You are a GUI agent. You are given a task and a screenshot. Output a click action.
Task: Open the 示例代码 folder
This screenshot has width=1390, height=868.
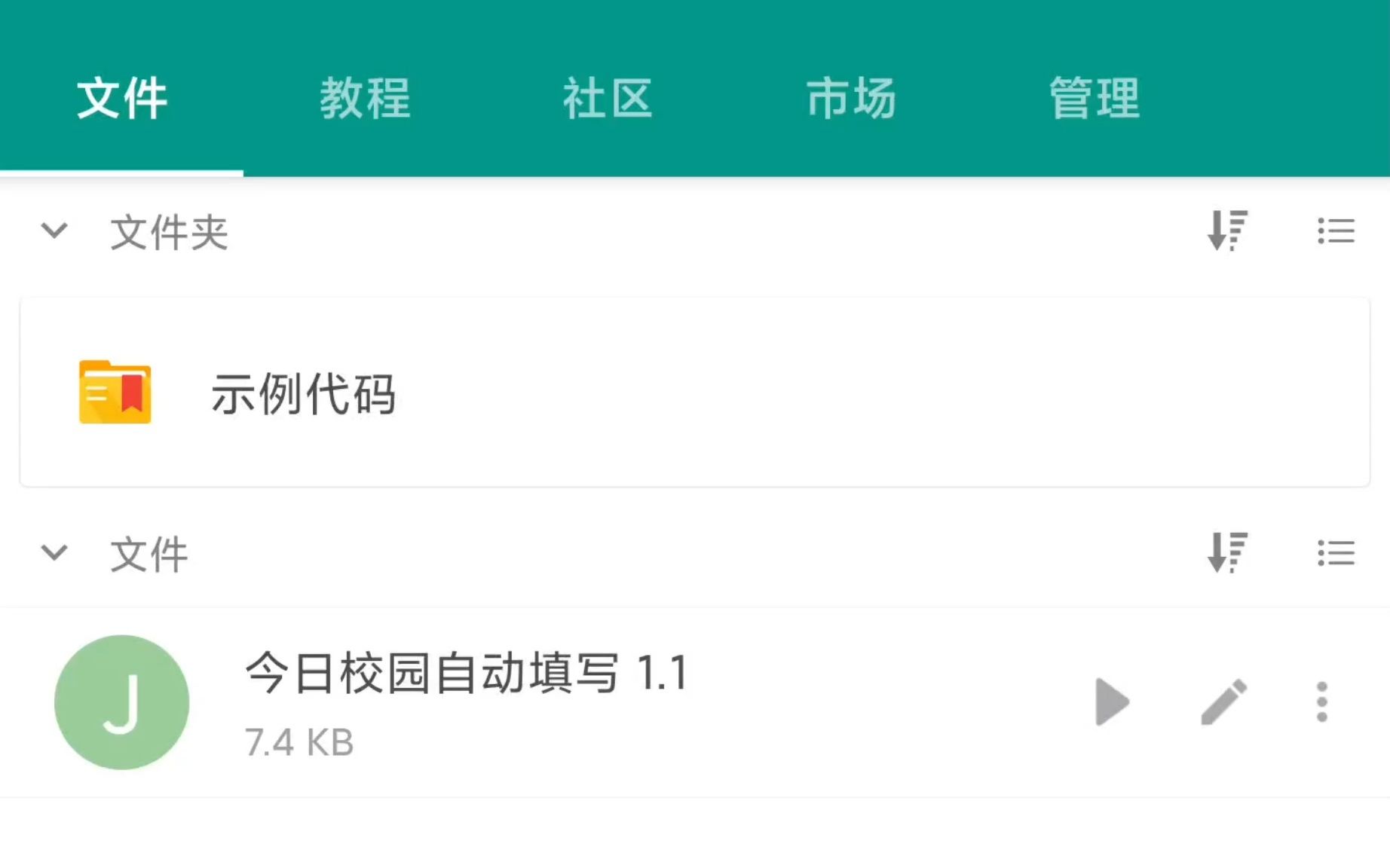pyautogui.click(x=303, y=393)
